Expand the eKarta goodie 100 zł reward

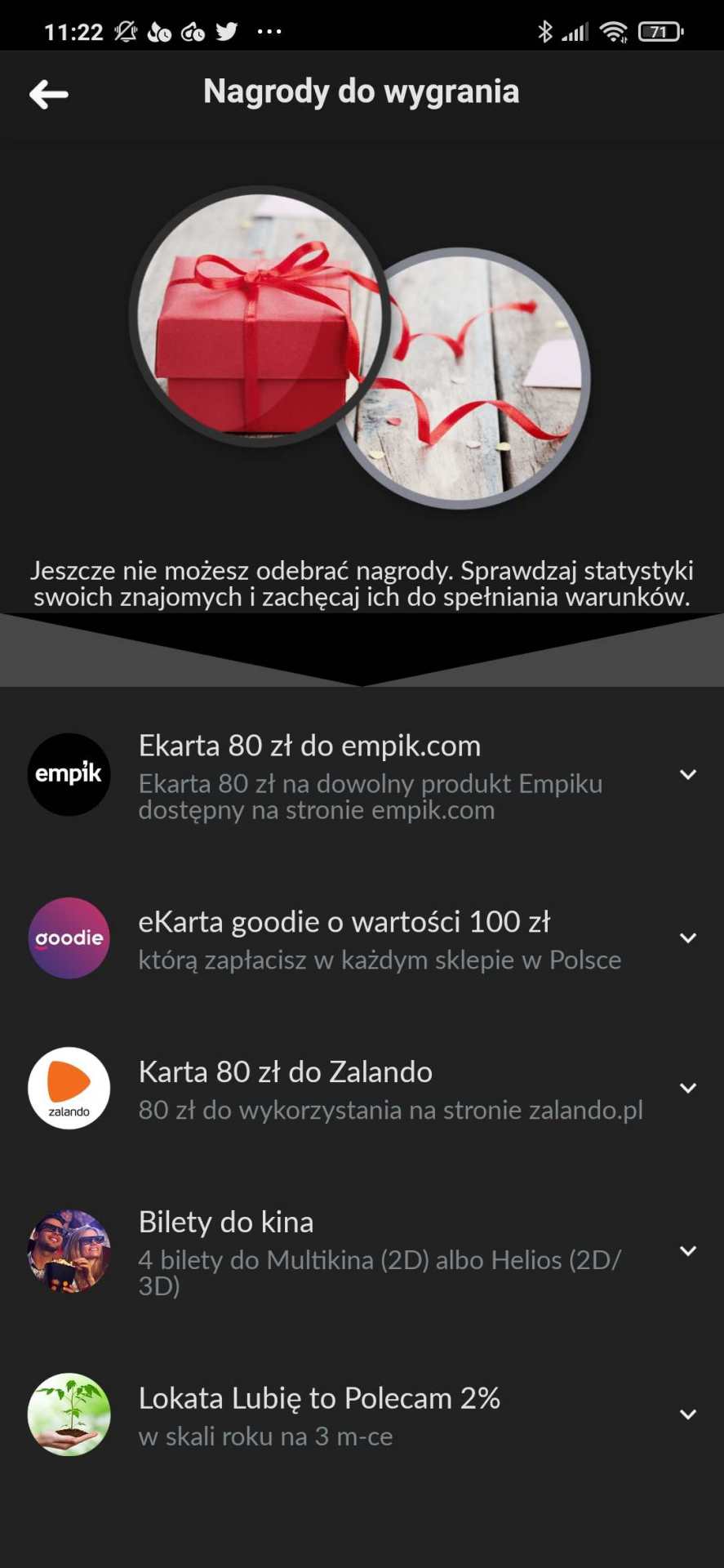pos(688,938)
